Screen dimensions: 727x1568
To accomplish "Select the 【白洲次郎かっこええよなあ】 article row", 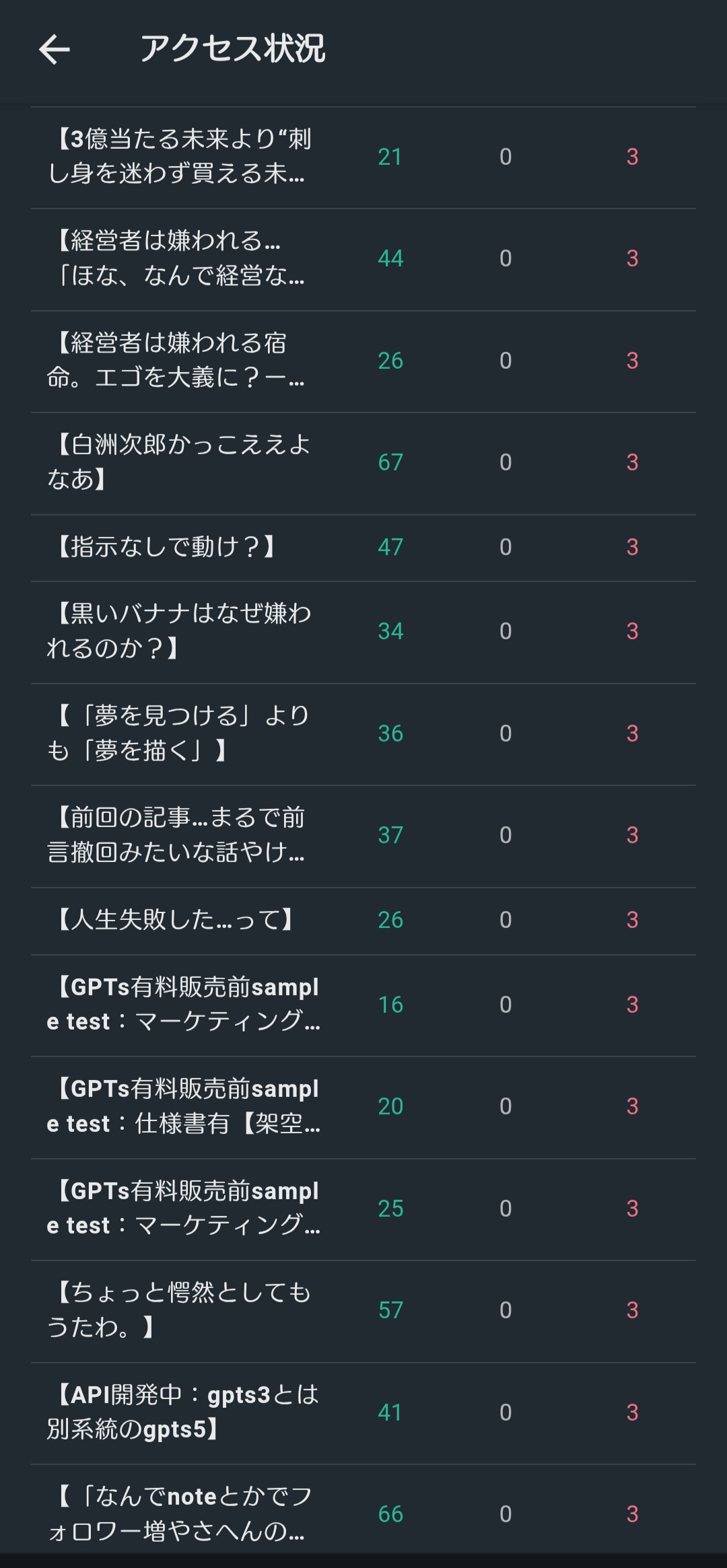I will coord(179,462).
